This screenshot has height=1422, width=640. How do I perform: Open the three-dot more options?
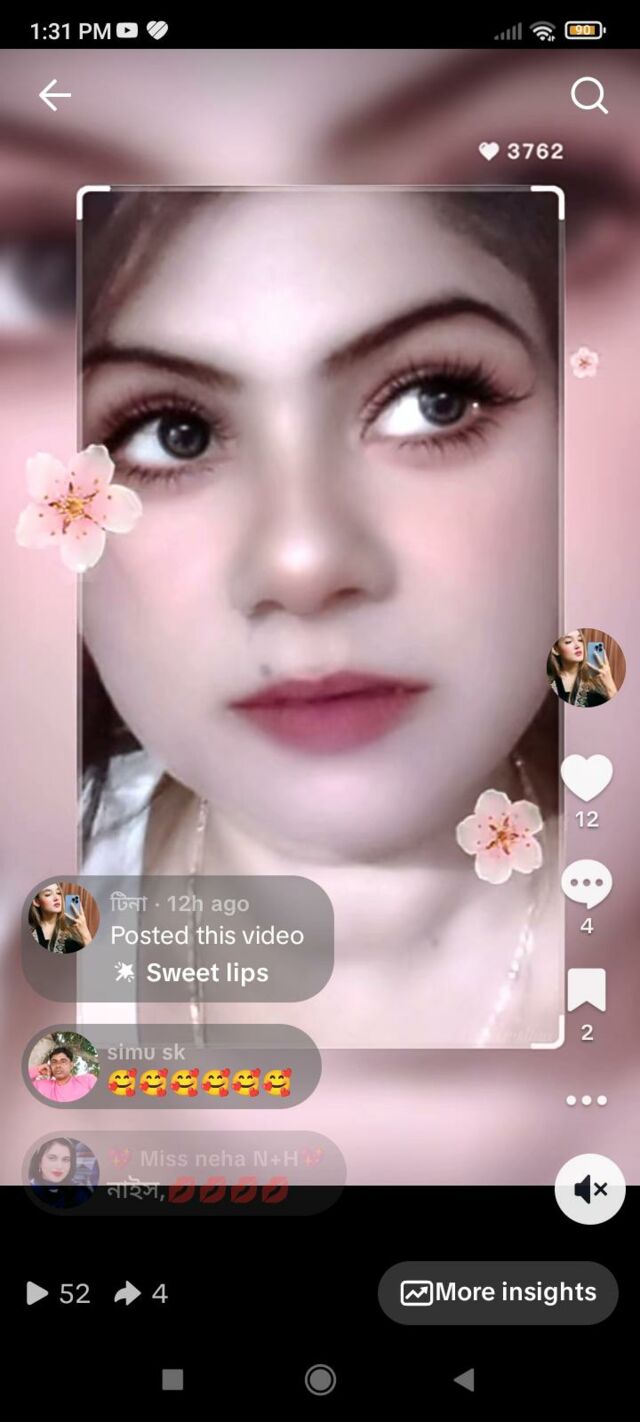586,1100
